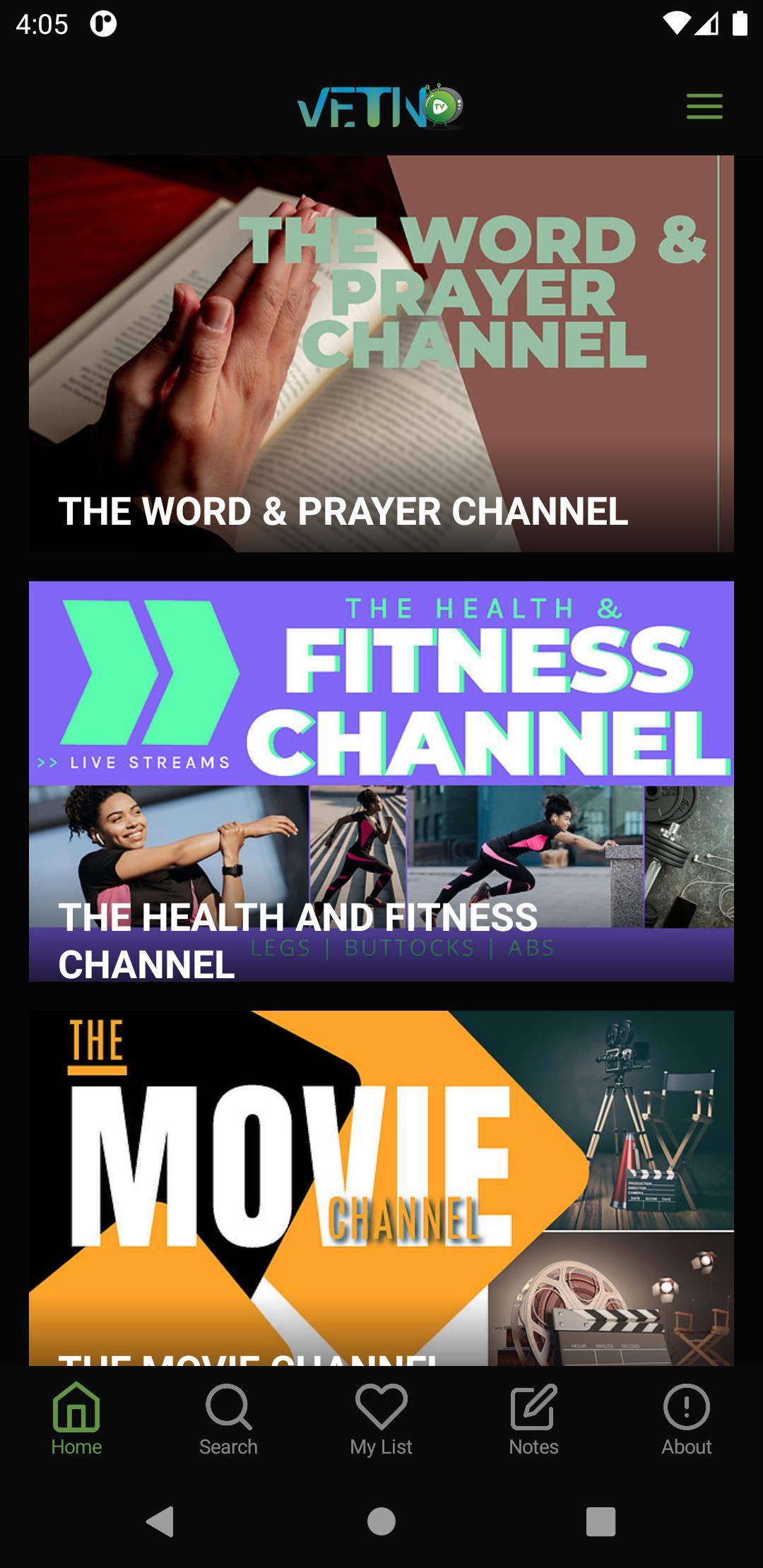Open the hamburger menu
763x1568 pixels.
click(x=704, y=107)
